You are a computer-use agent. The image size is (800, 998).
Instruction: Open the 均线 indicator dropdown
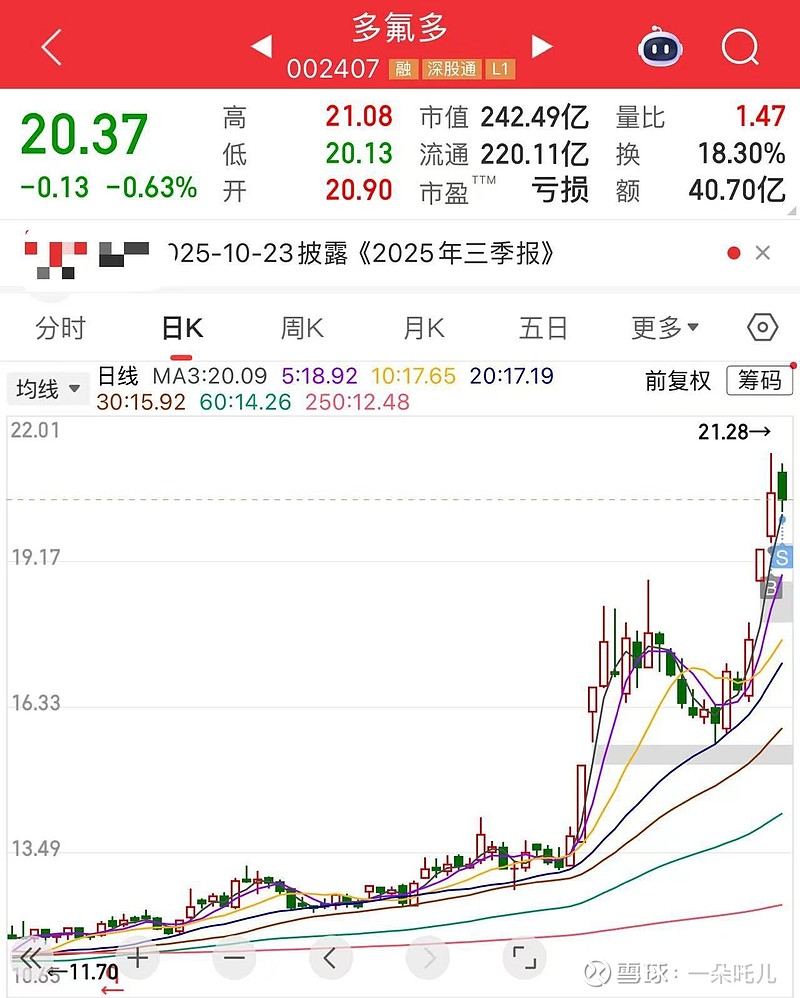pyautogui.click(x=47, y=389)
